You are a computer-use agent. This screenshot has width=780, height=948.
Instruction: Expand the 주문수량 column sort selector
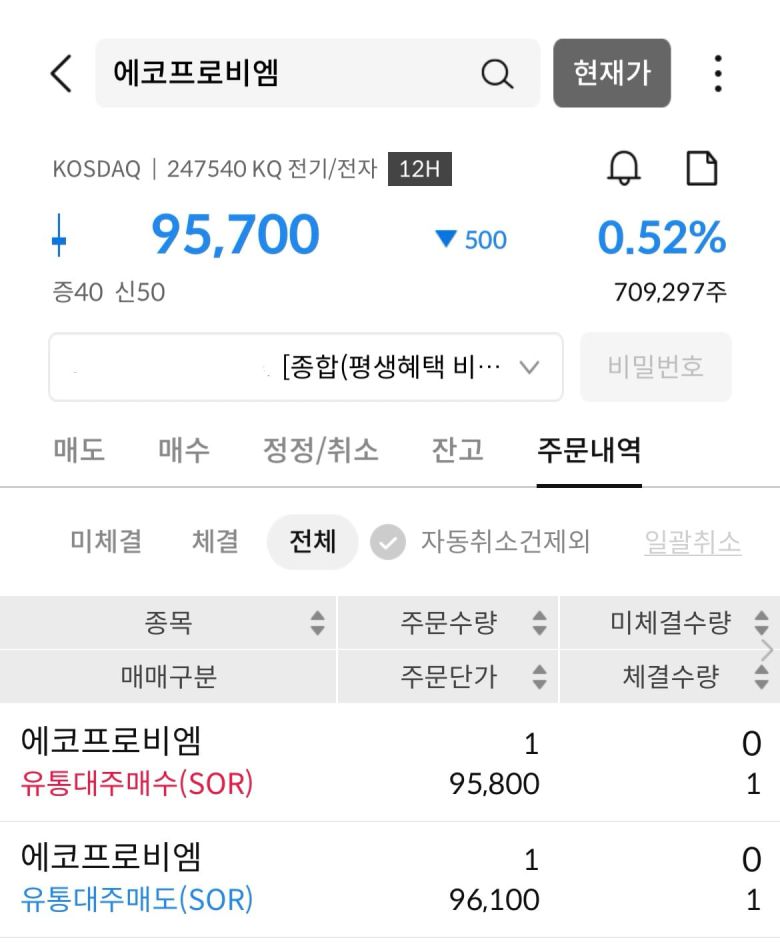(x=541, y=622)
